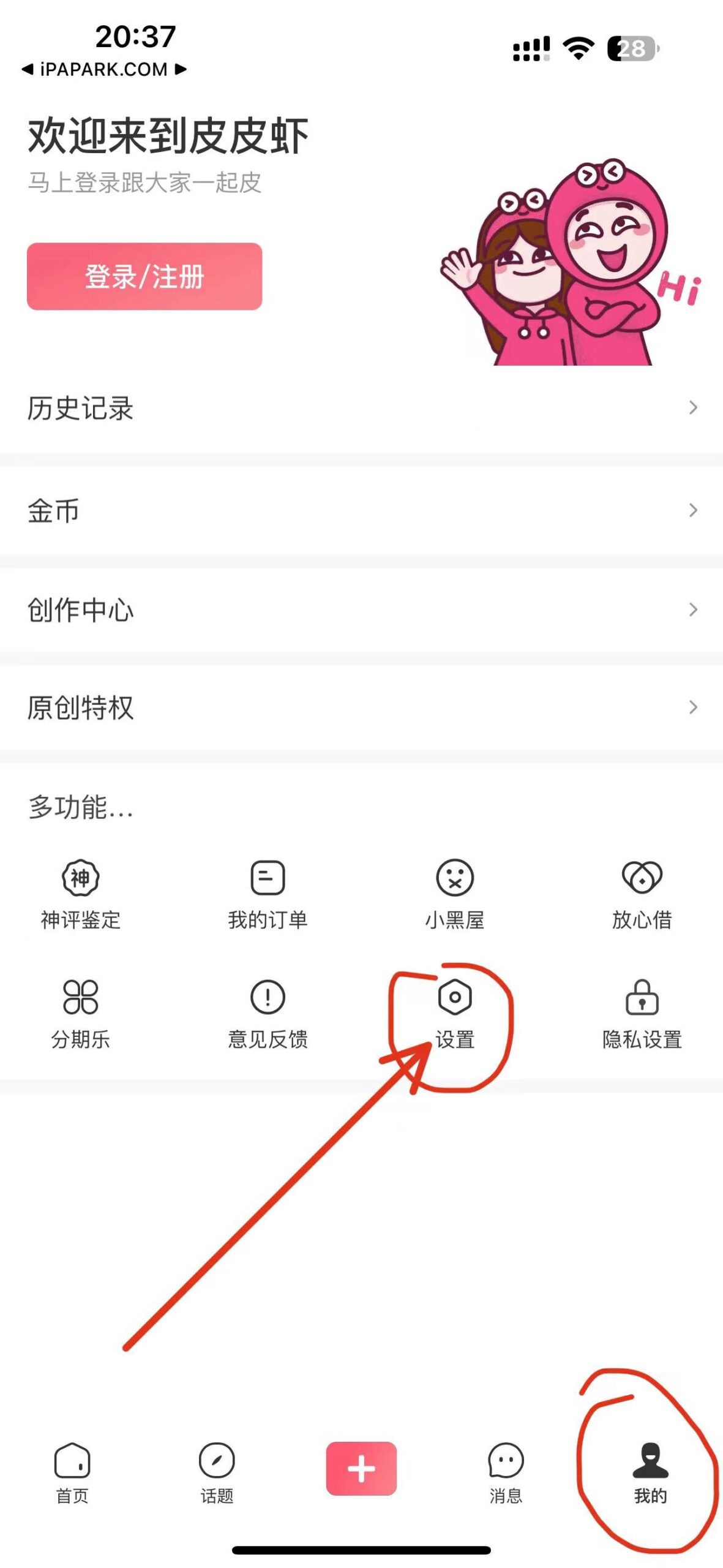Expand the 原创特权 privileges row
This screenshot has width=723, height=1568.
pos(692,709)
